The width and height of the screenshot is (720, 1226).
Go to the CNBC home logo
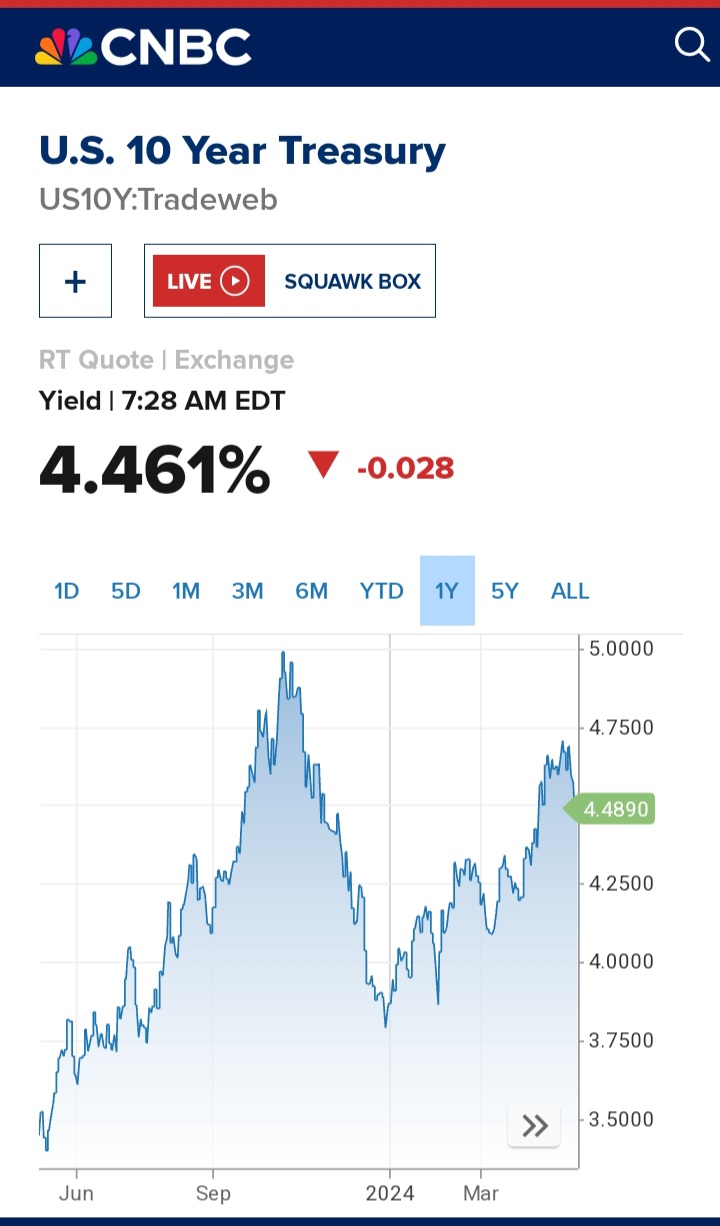pyautogui.click(x=143, y=47)
